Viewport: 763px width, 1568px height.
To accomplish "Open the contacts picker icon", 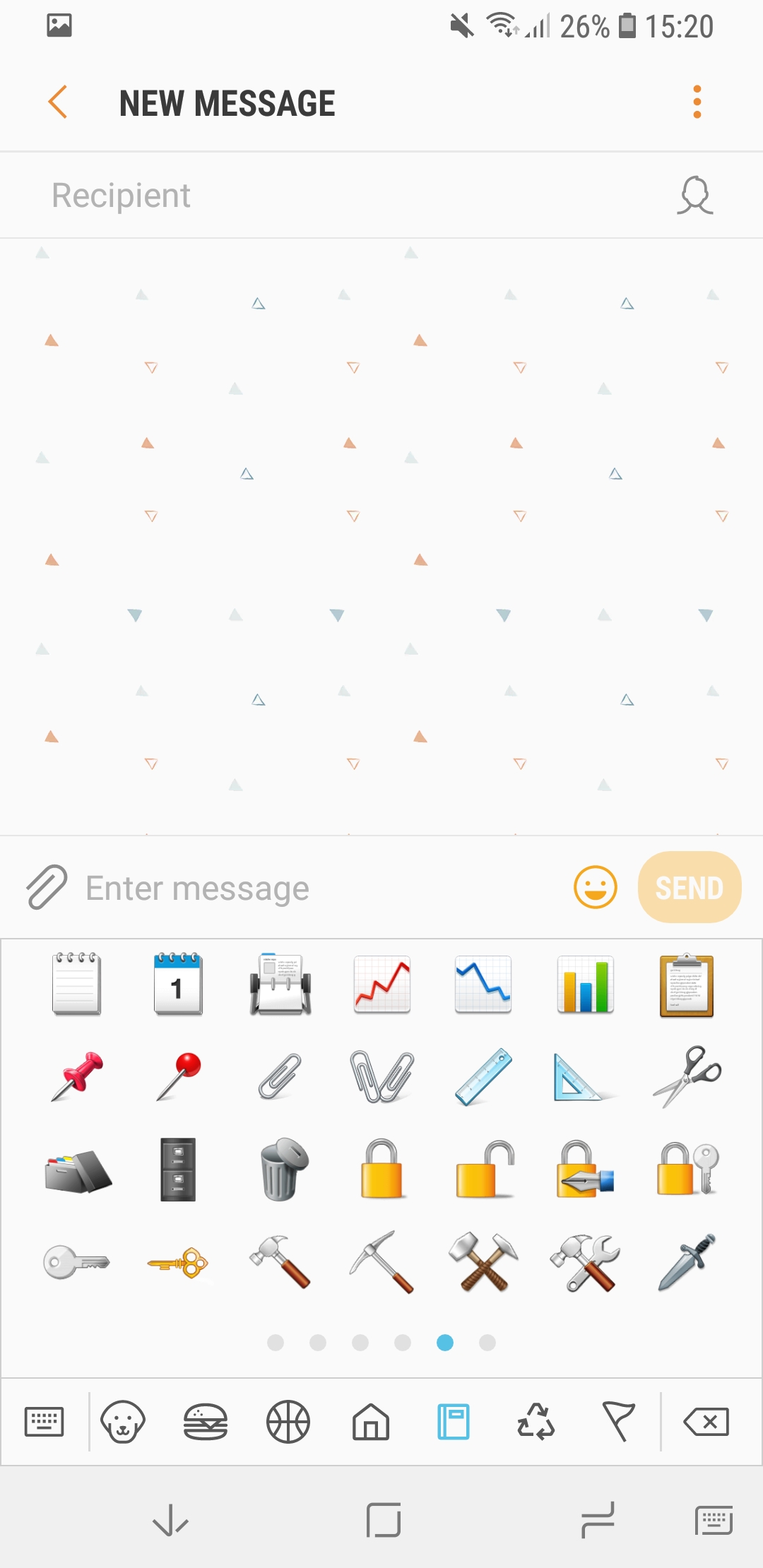I will click(x=695, y=196).
